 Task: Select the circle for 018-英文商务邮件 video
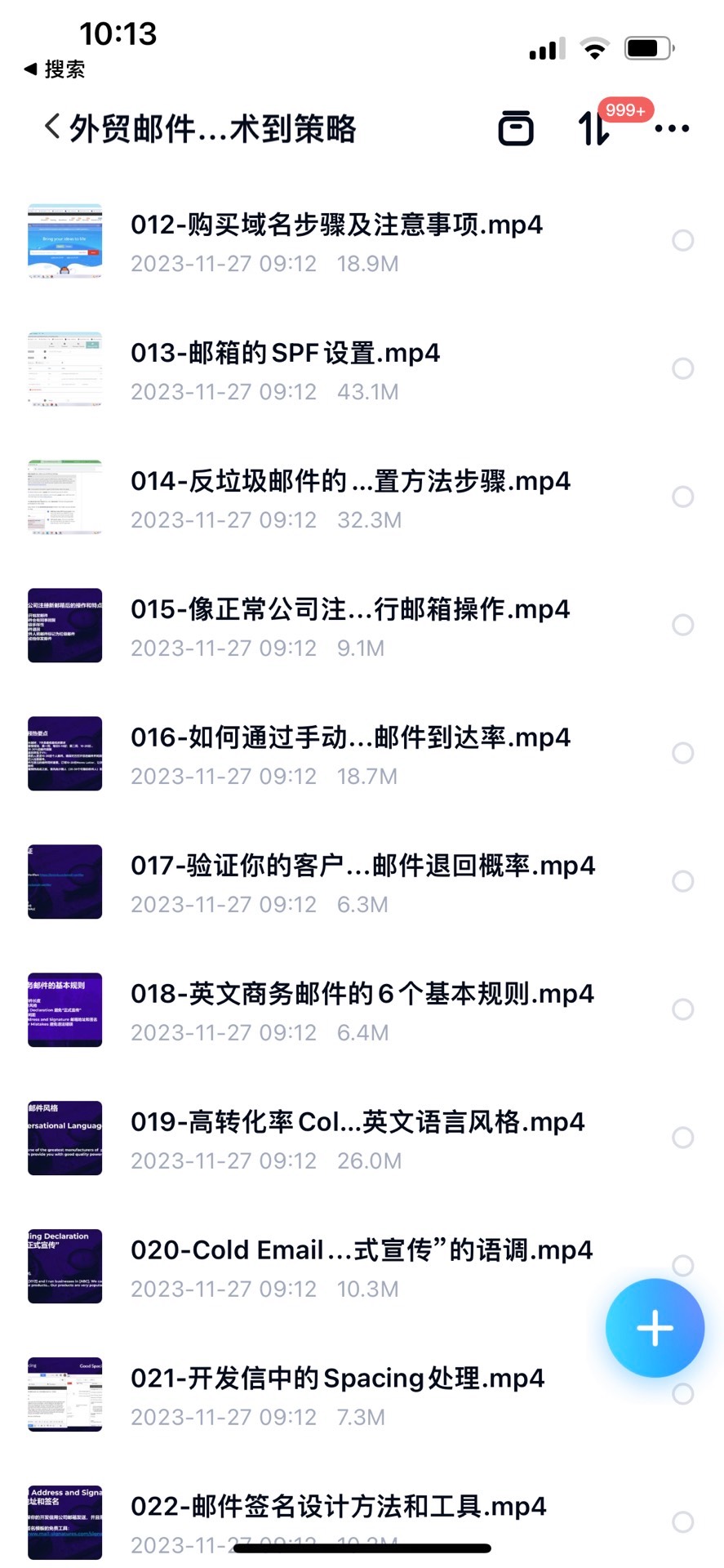[682, 1009]
